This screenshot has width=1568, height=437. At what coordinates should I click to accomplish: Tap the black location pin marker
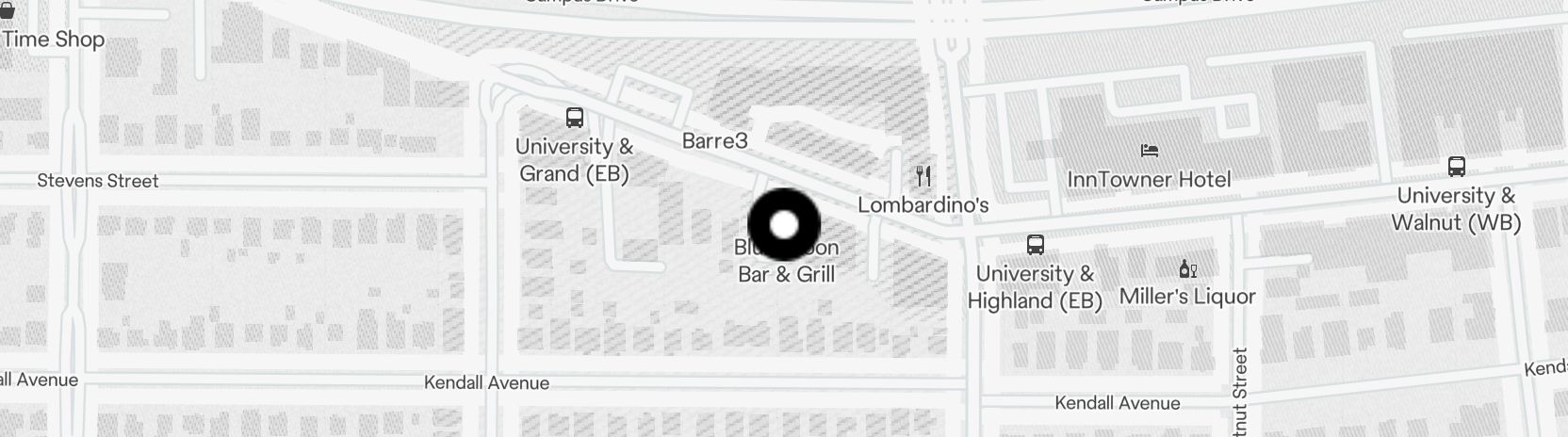point(784,224)
